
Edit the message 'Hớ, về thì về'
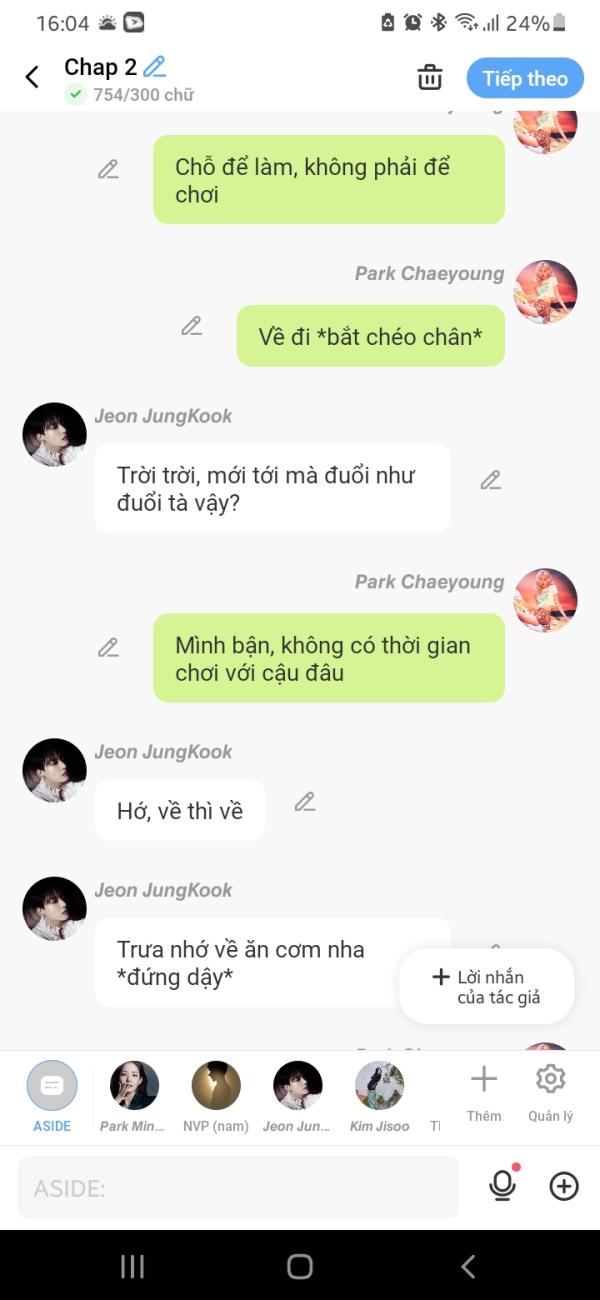[x=305, y=802]
